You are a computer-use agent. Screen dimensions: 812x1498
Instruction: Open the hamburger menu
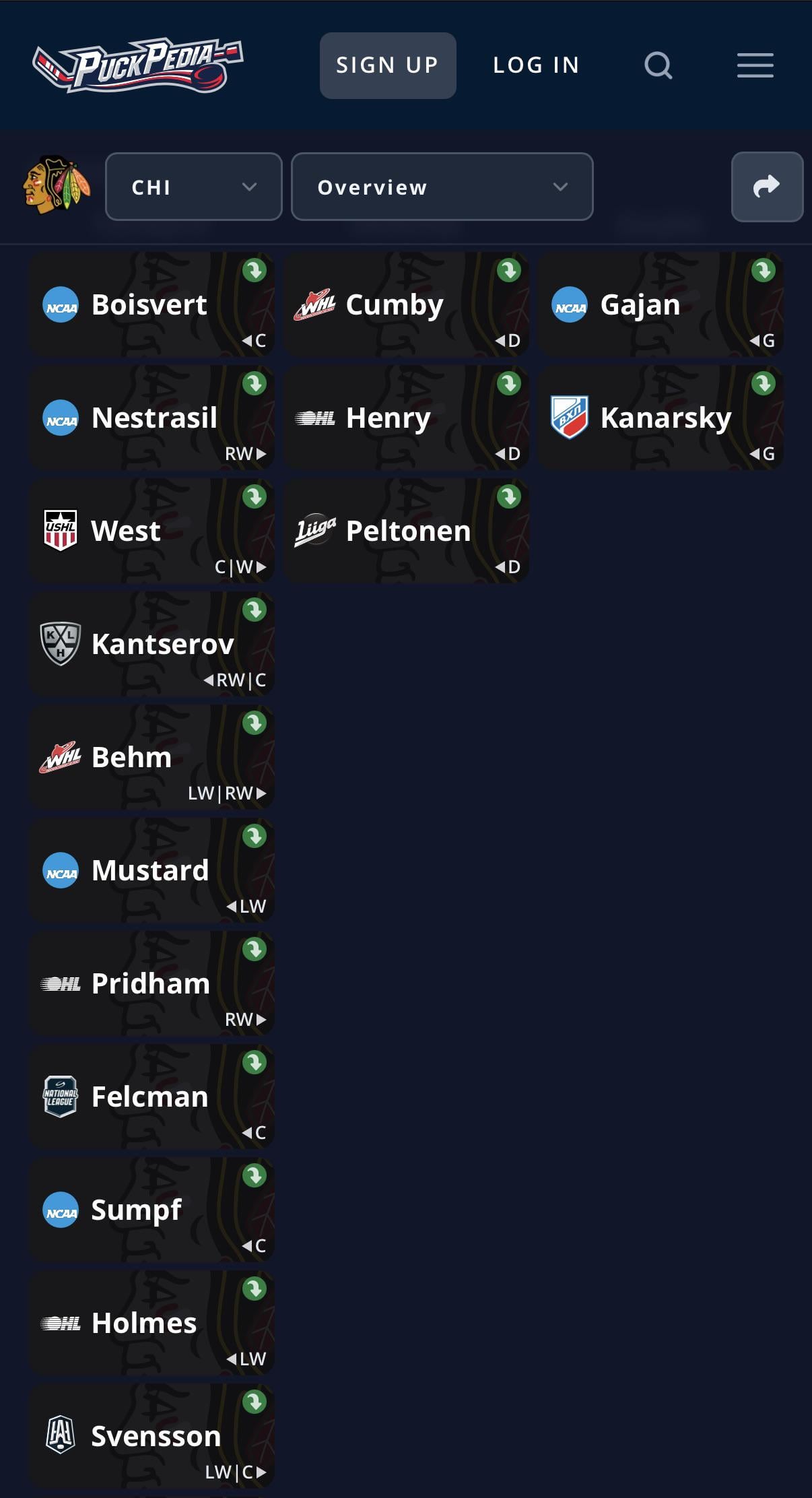pos(755,65)
